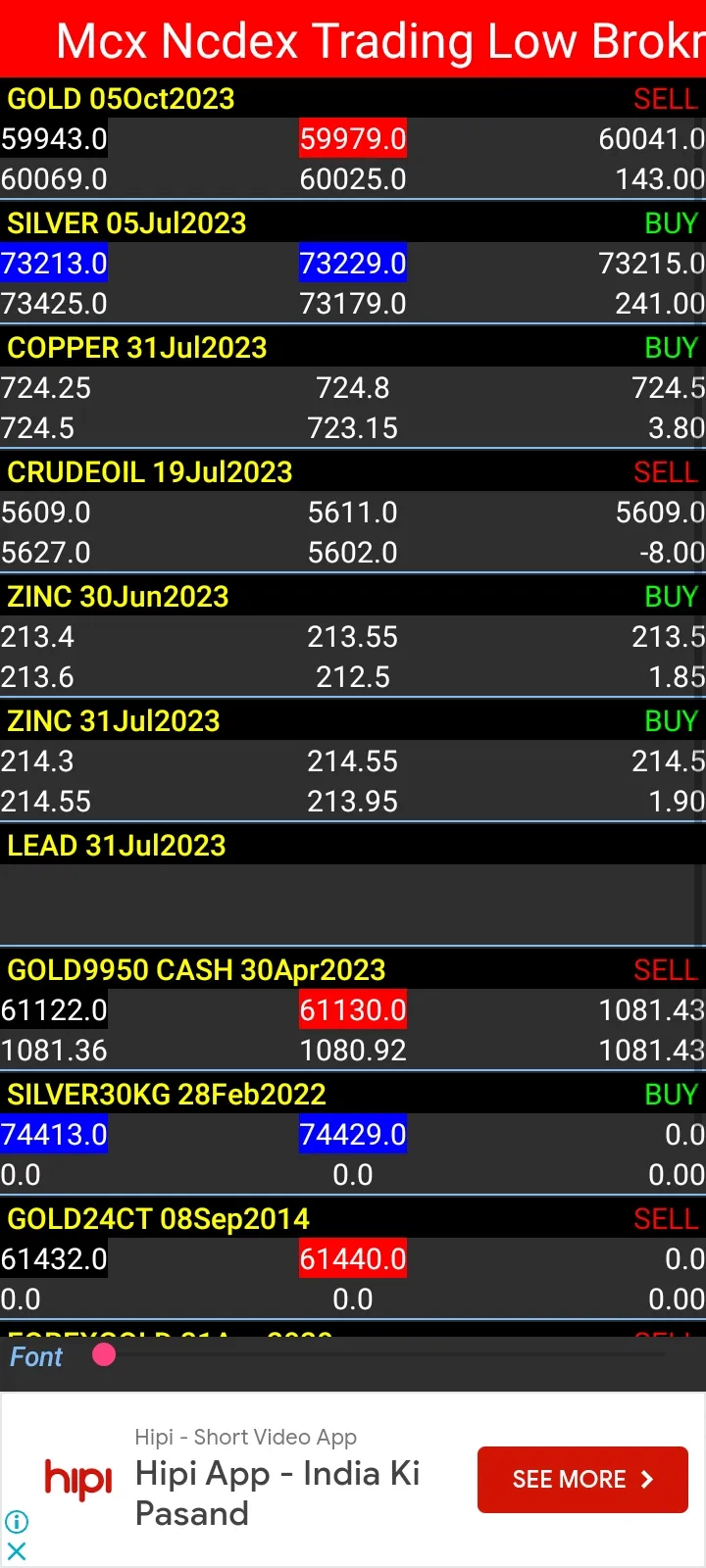Tap the Font size slider handle
The image size is (706, 1568).
tap(104, 1354)
